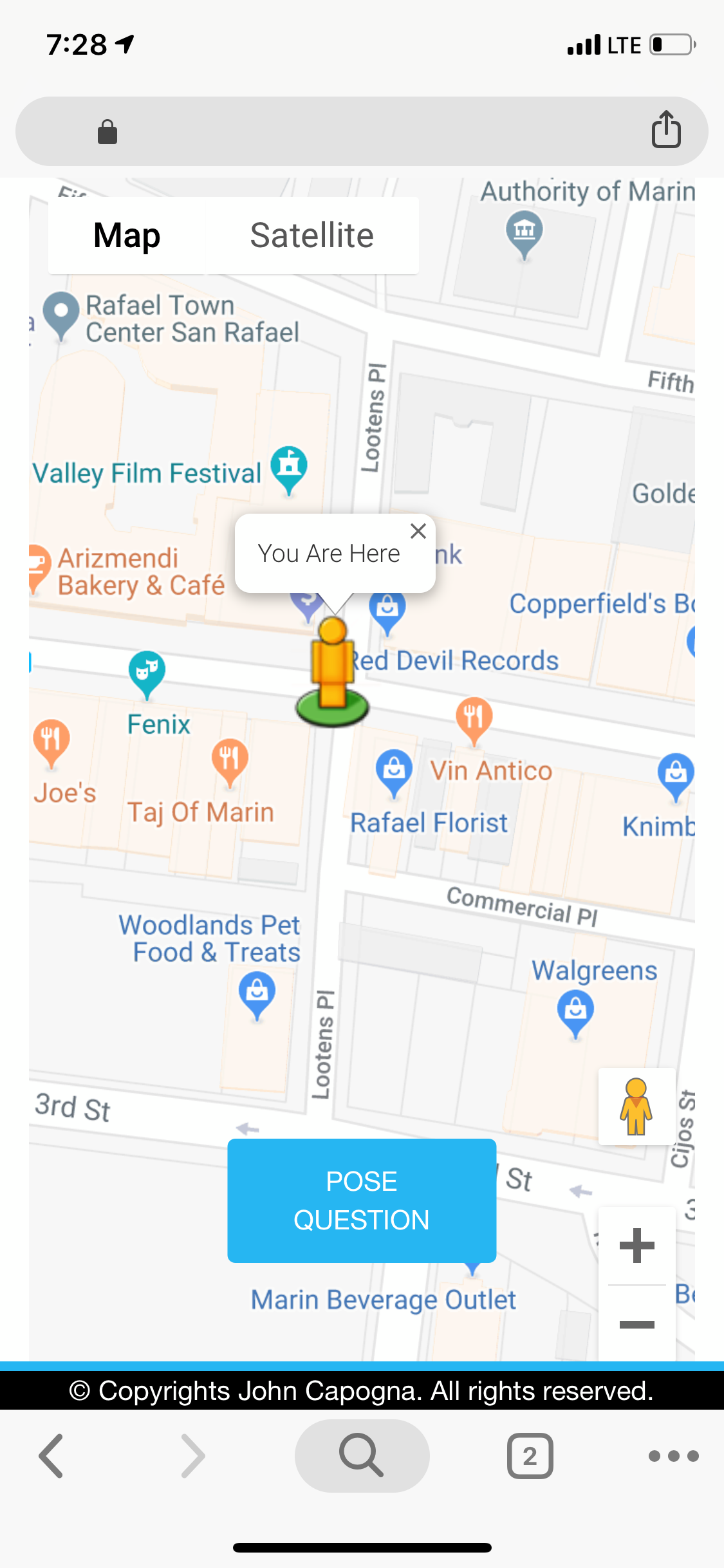Image resolution: width=724 pixels, height=1568 pixels.
Task: Tap the Rafael Florist shop pin
Action: click(394, 770)
